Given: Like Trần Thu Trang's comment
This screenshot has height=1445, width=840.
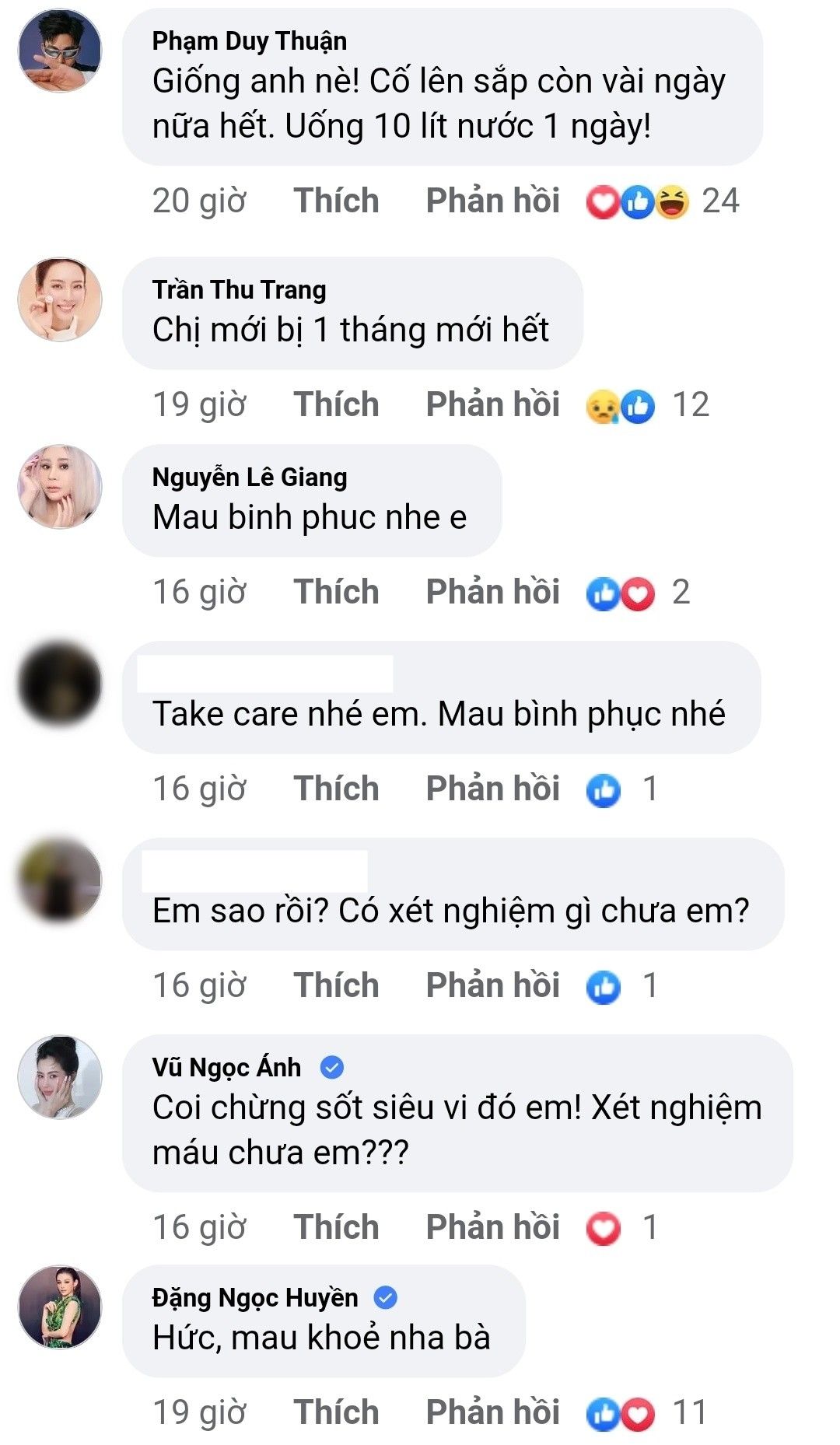Looking at the screenshot, I should tap(336, 404).
